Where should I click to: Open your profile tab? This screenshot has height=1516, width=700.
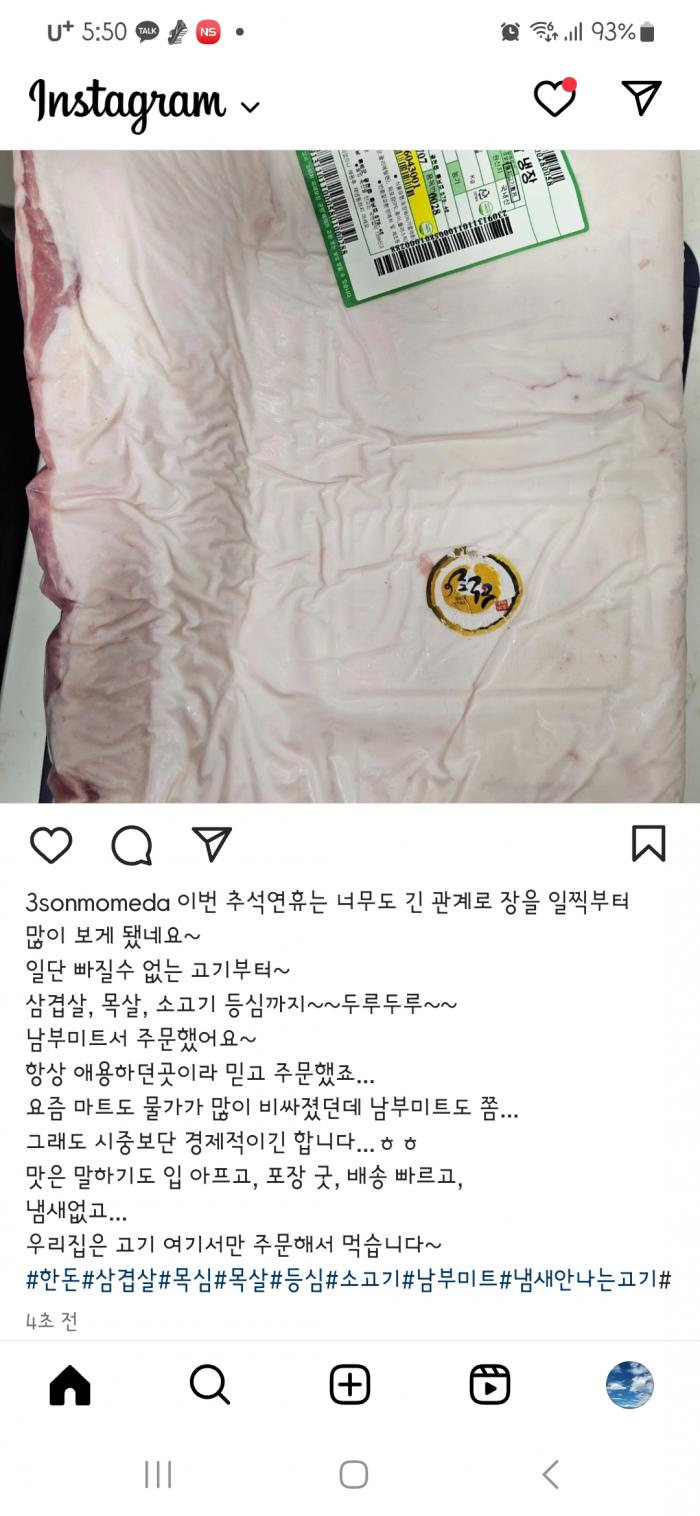630,1385
